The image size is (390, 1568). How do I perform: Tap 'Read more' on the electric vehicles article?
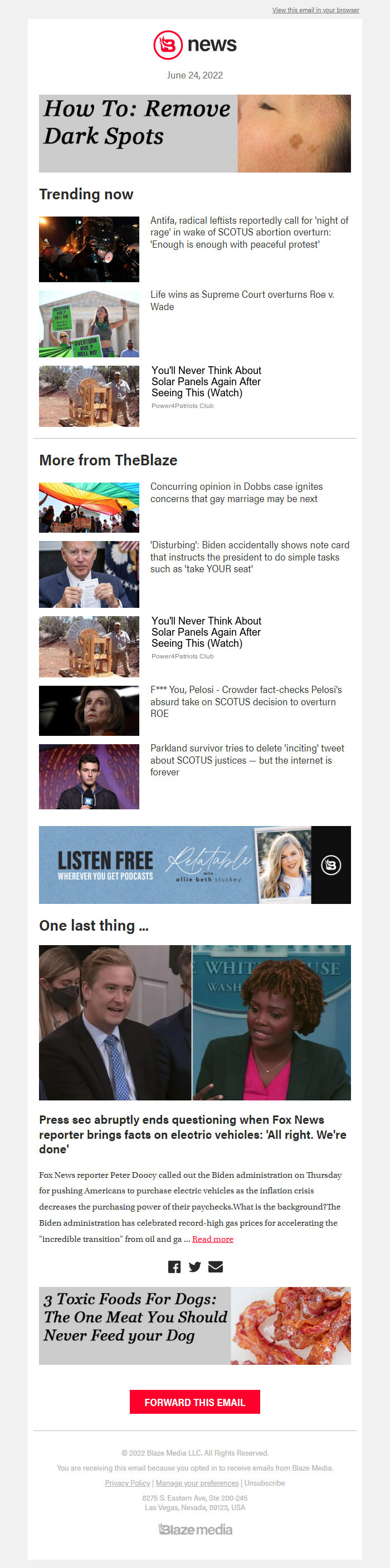point(213,1238)
